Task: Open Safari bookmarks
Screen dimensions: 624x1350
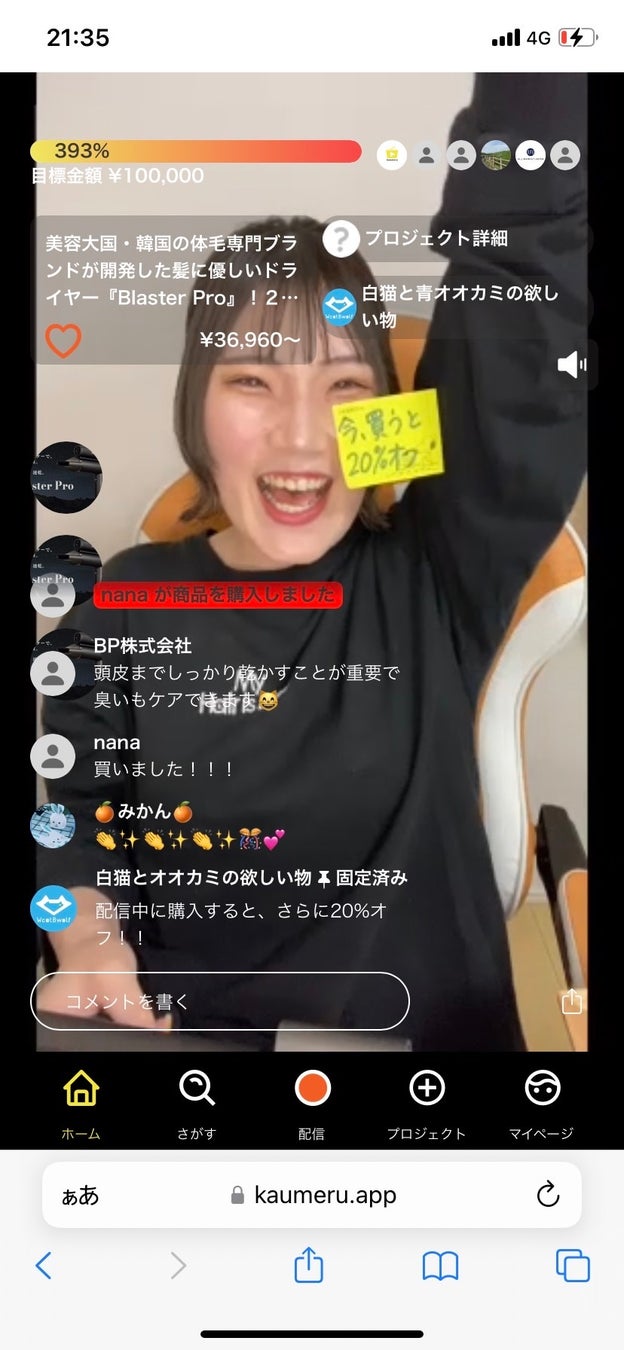Action: [440, 1266]
